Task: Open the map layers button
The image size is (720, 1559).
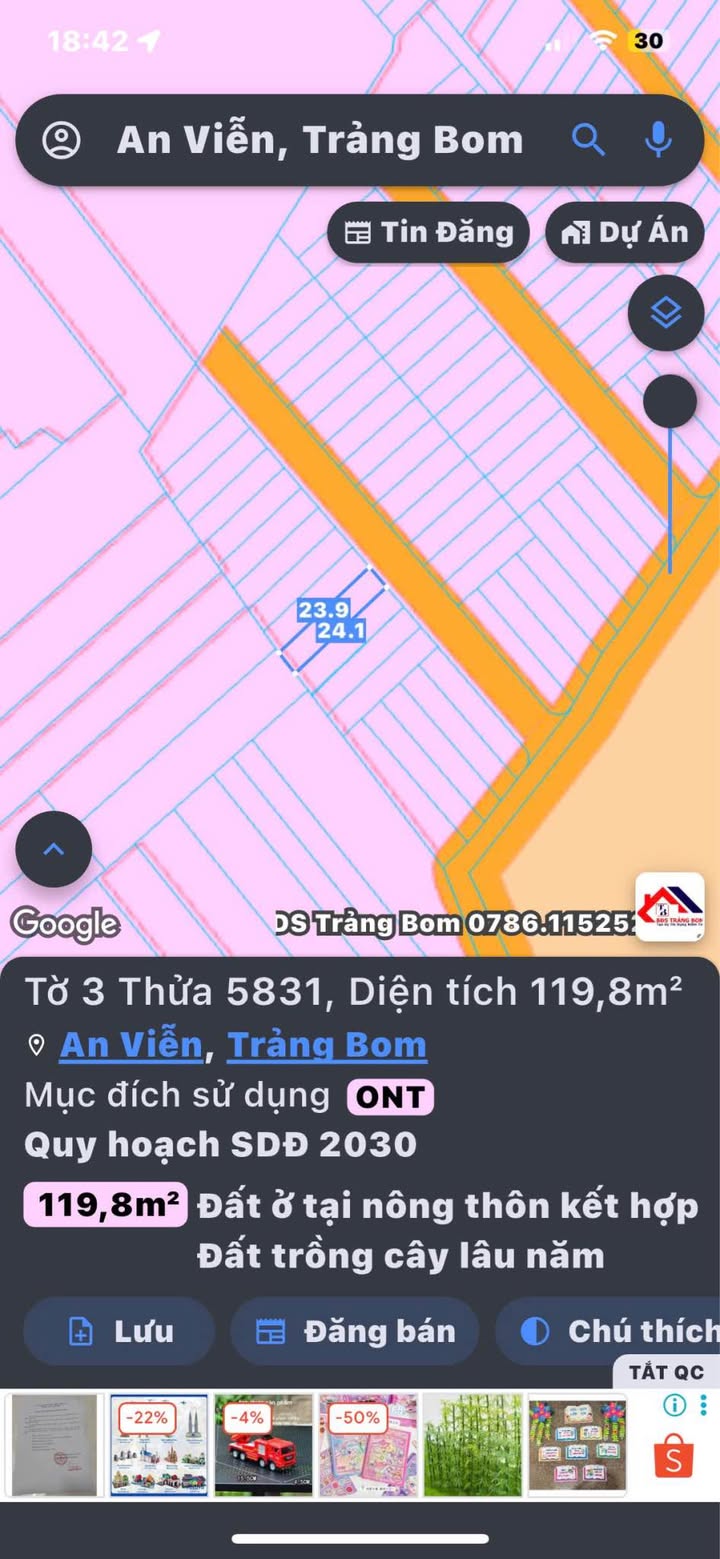Action: 666,314
